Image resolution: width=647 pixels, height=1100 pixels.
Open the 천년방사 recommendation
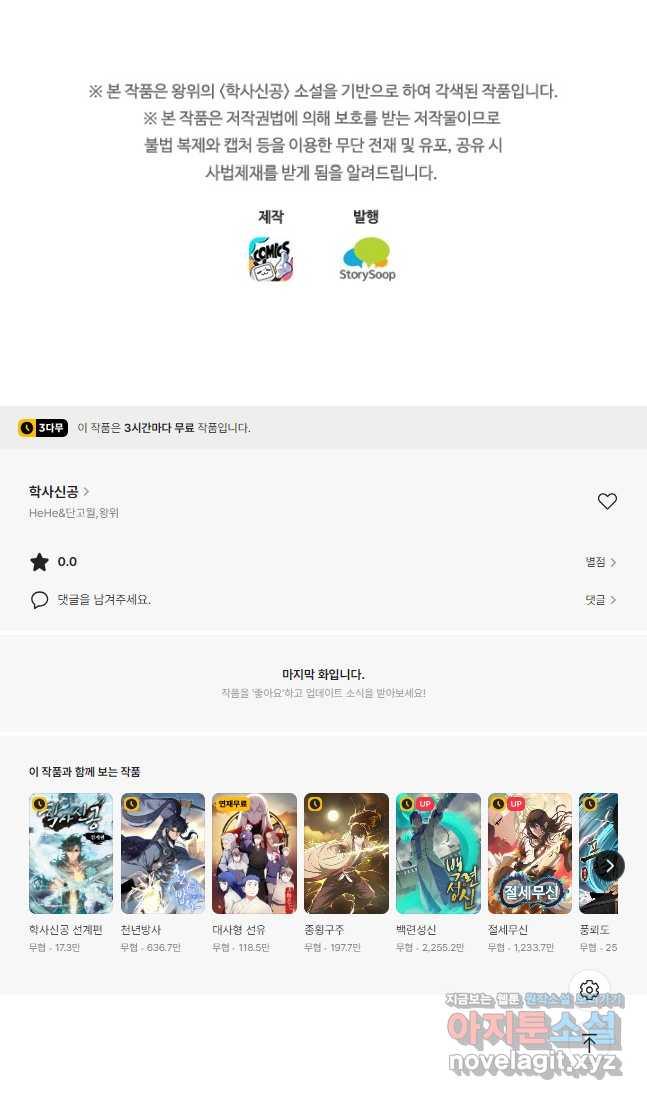point(162,853)
